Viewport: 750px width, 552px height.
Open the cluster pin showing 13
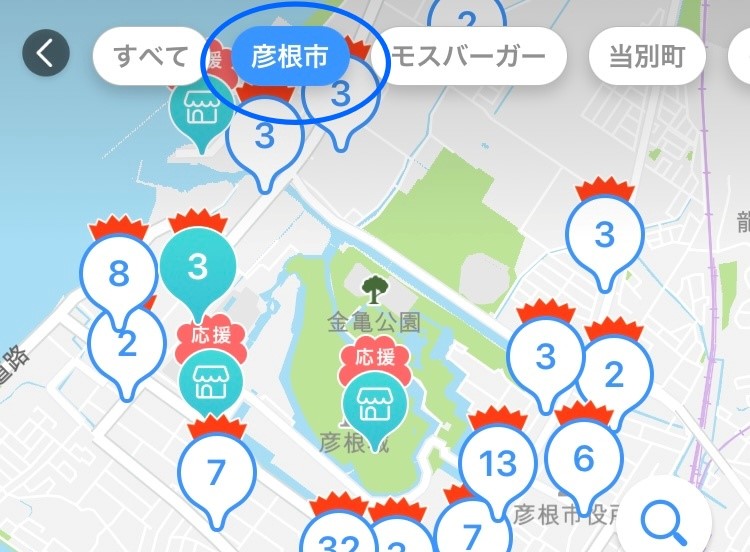[x=498, y=464]
